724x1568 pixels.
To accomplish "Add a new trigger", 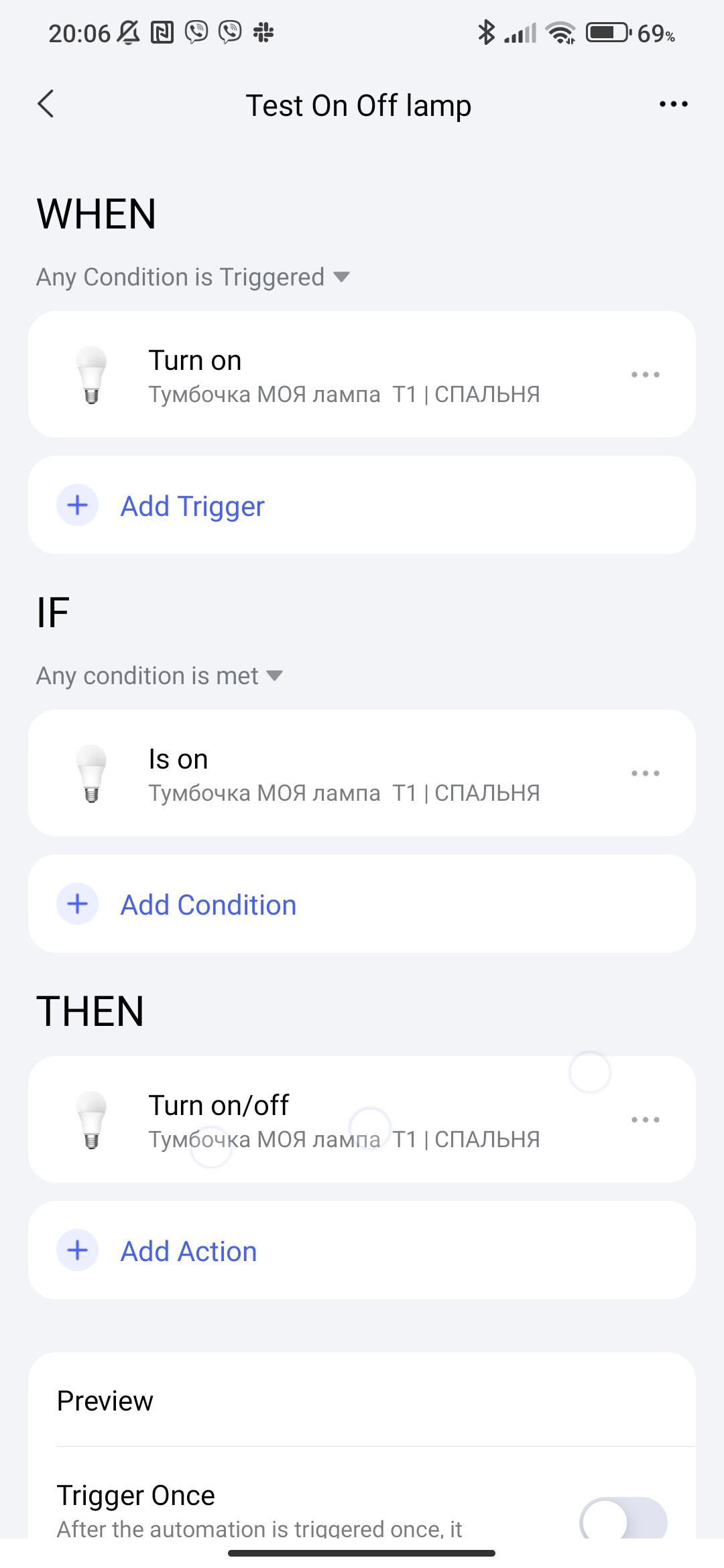I will pos(193,506).
